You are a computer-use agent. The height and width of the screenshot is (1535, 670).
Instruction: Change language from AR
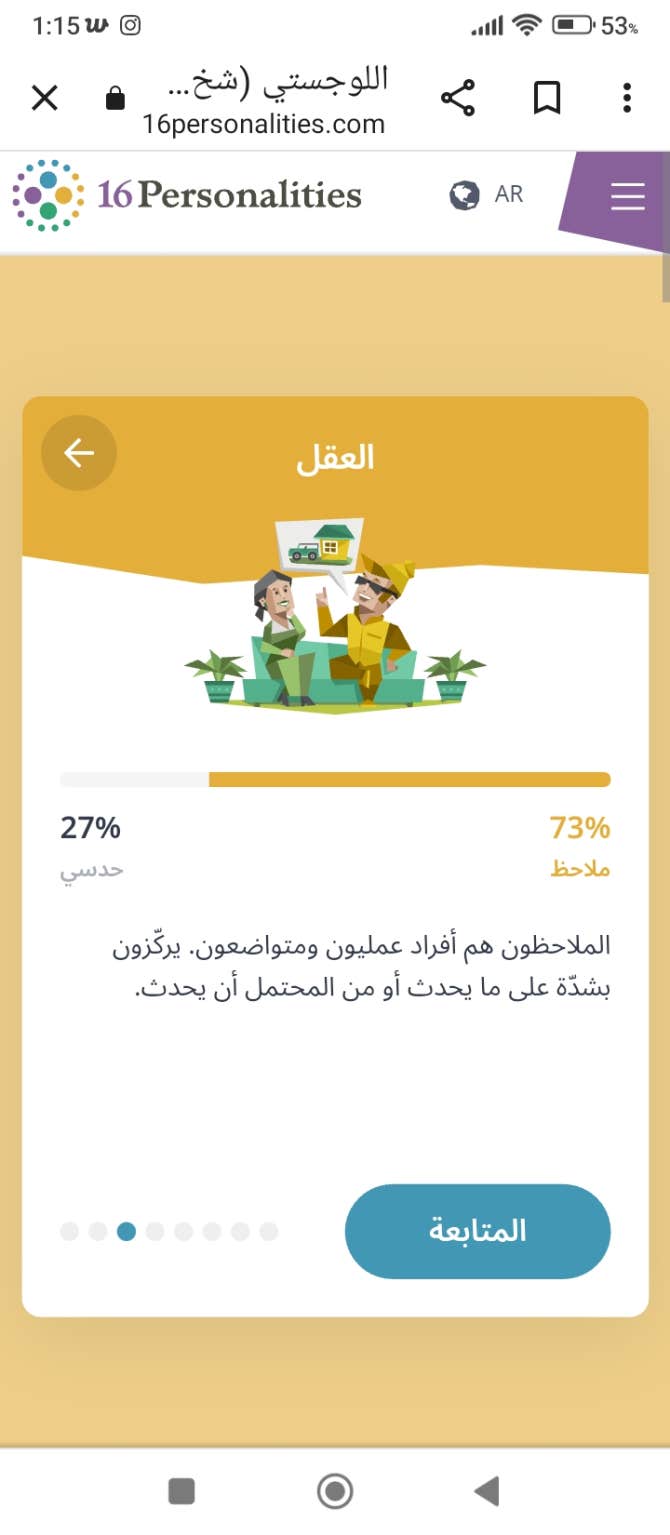pos(487,194)
